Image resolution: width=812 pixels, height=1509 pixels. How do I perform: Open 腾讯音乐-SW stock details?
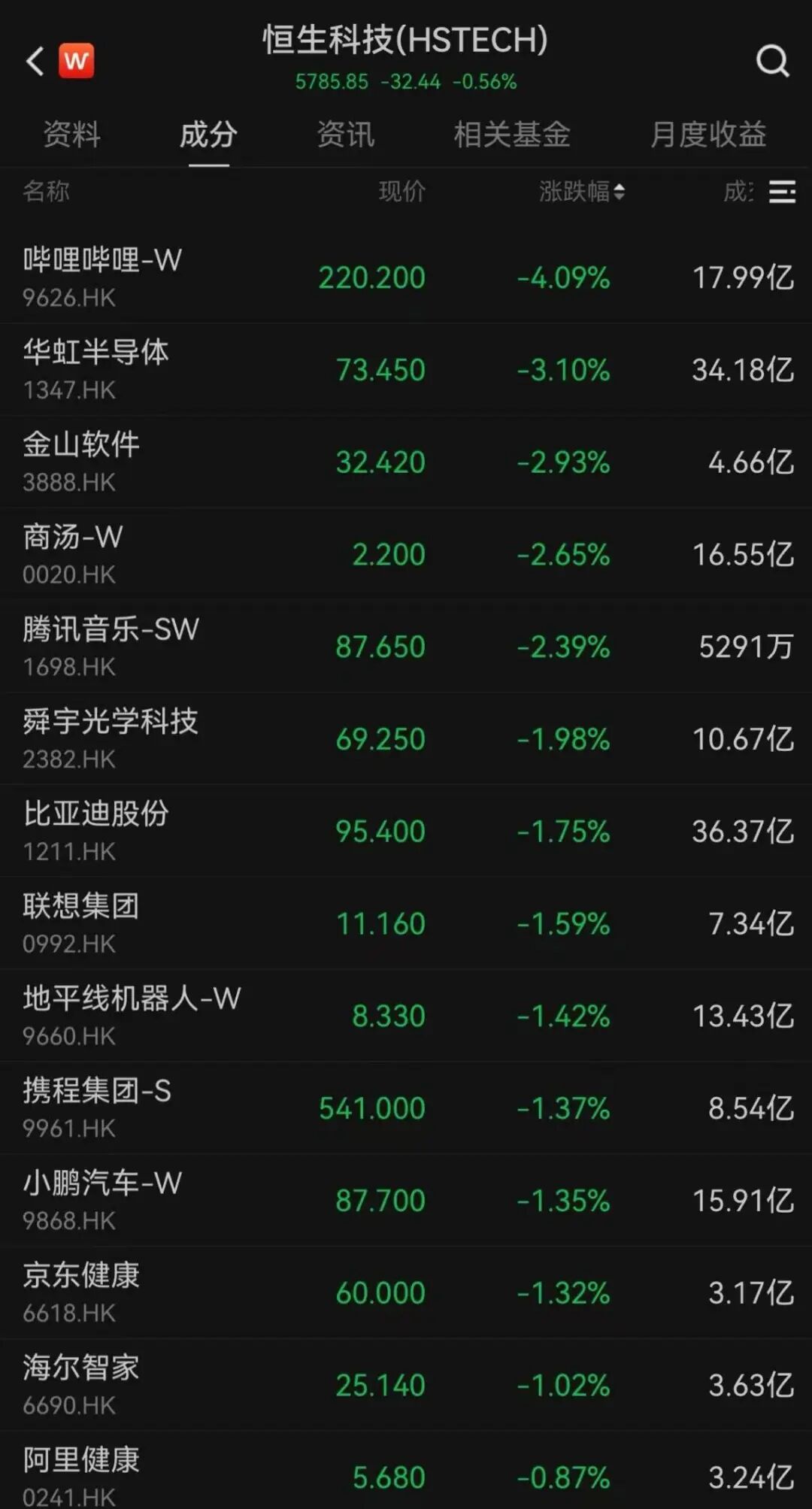(x=111, y=647)
